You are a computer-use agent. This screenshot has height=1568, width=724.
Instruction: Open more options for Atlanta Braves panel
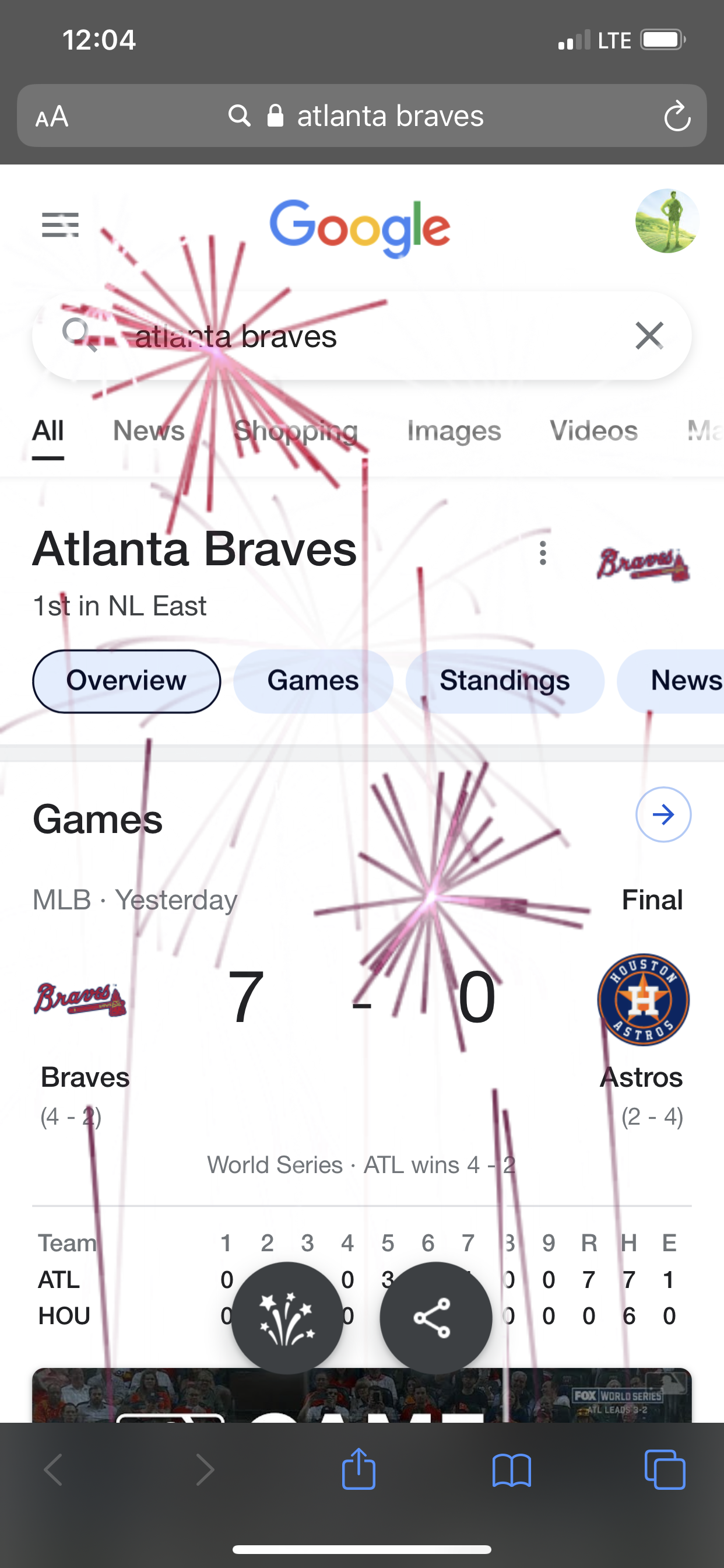tap(543, 552)
